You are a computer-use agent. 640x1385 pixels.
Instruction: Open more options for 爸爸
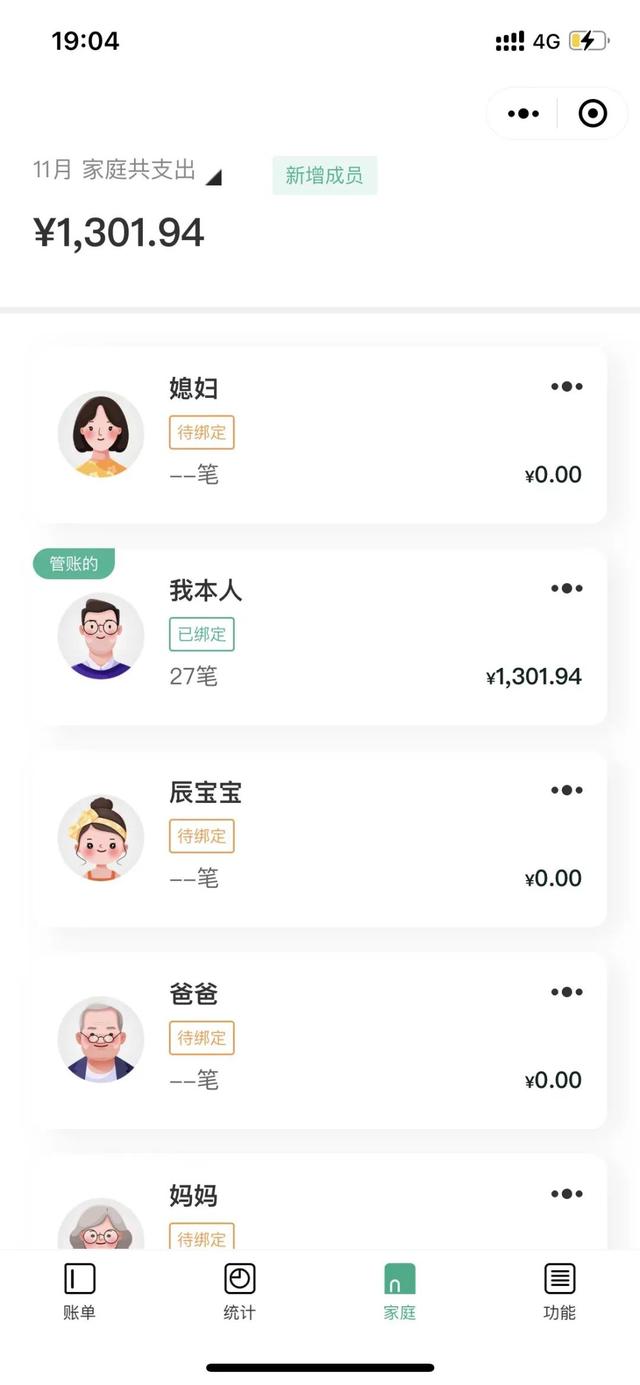click(x=566, y=993)
